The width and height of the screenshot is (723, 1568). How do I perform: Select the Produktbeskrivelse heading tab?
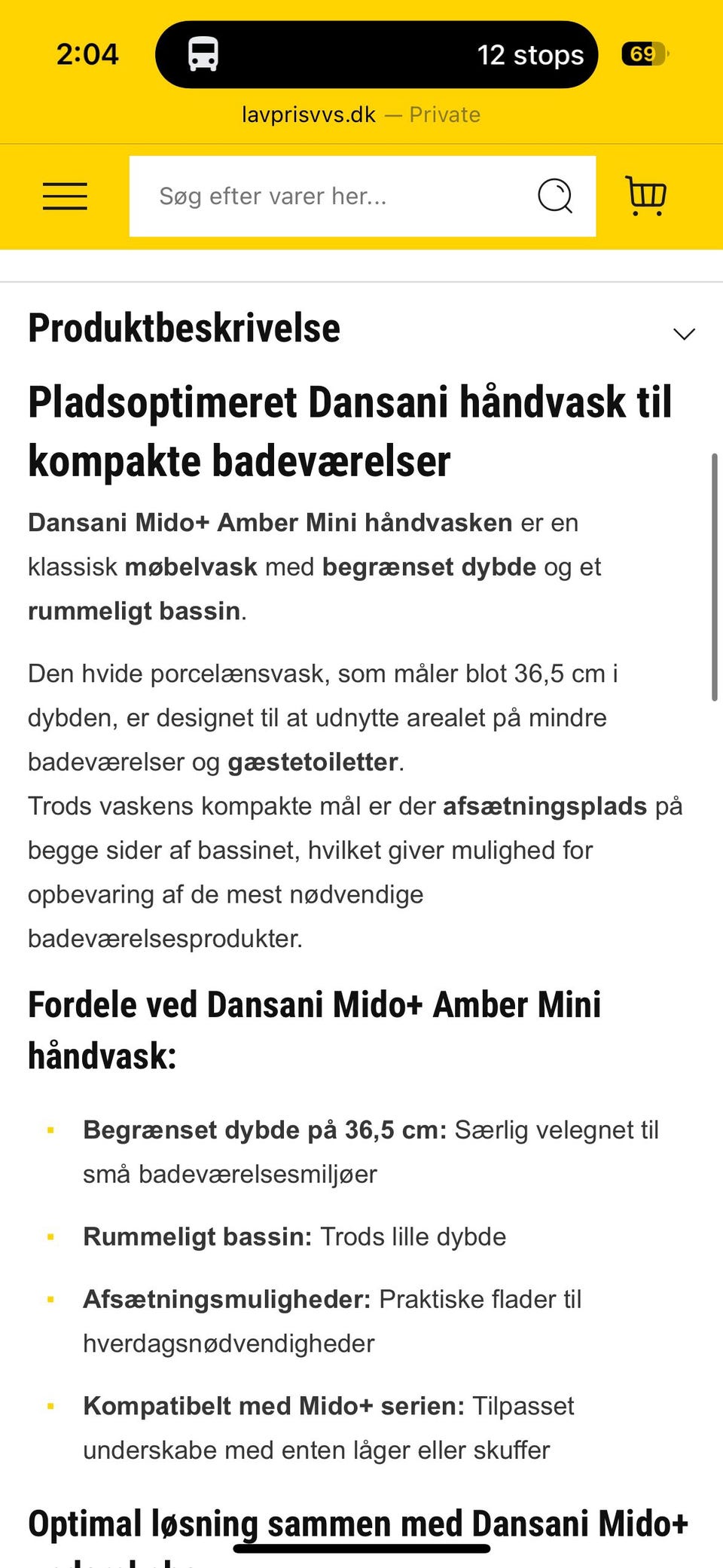pos(182,329)
